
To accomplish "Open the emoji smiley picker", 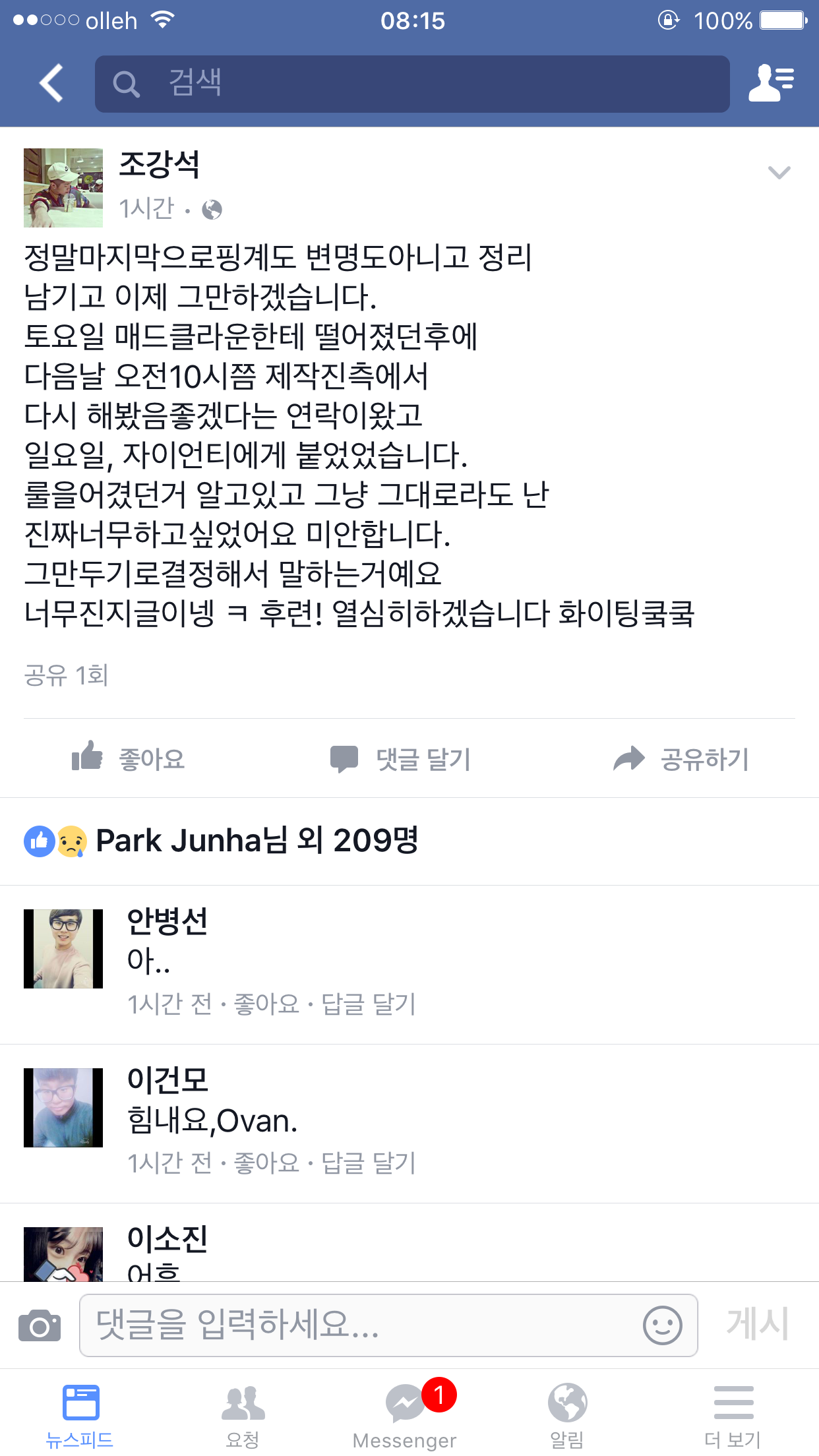I will pyautogui.click(x=662, y=1325).
